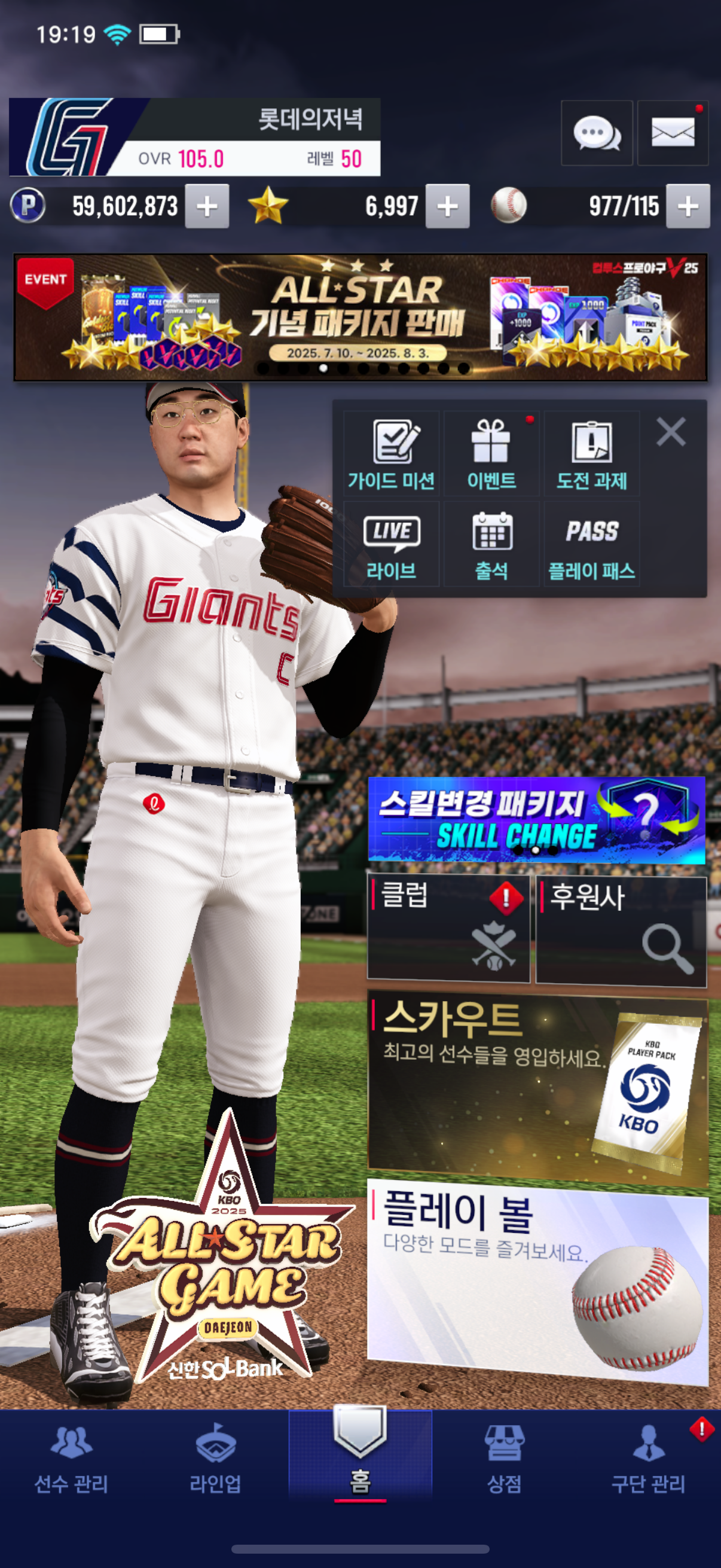Image resolution: width=721 pixels, height=1568 pixels.
Task: Open 플레이 패스
Action: pos(591,544)
